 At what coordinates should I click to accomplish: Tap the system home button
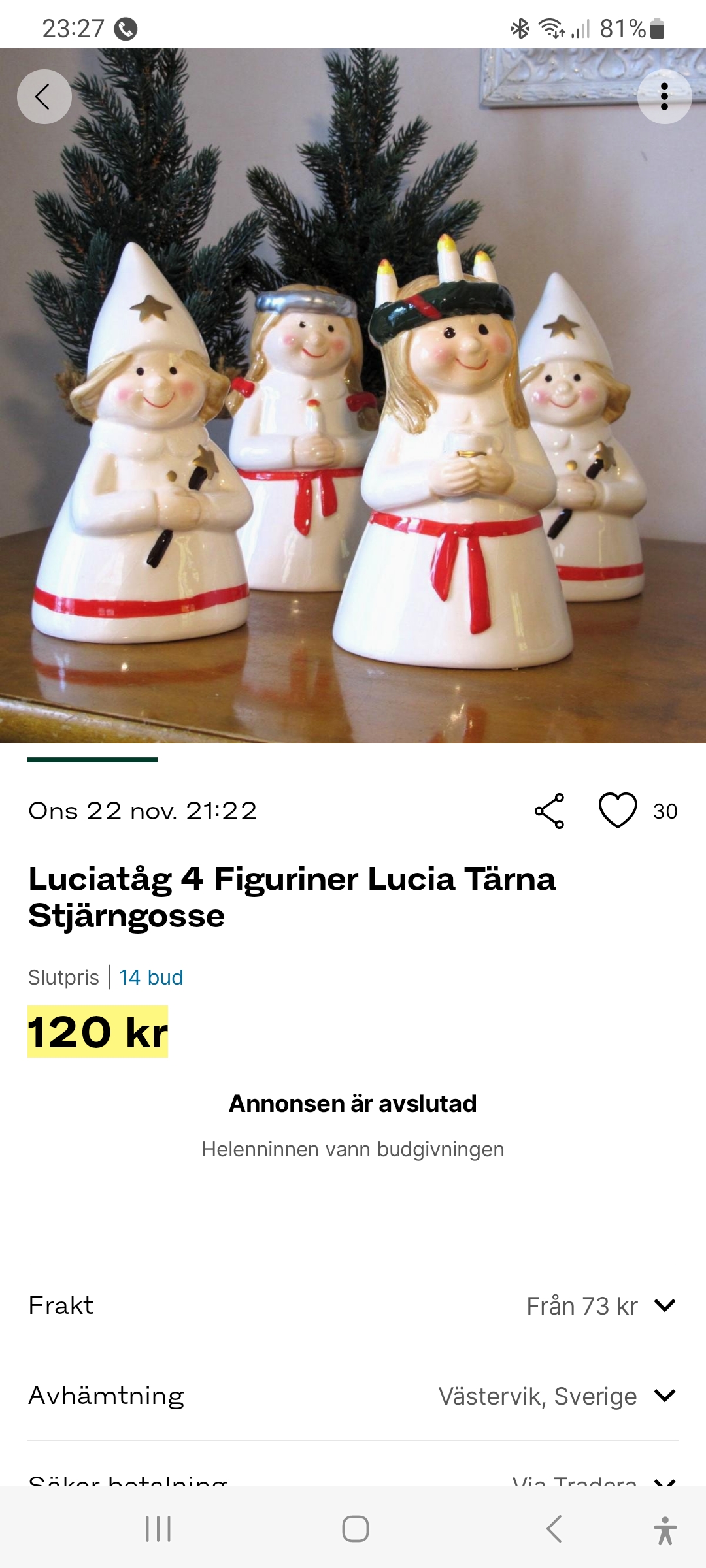coord(355,1529)
